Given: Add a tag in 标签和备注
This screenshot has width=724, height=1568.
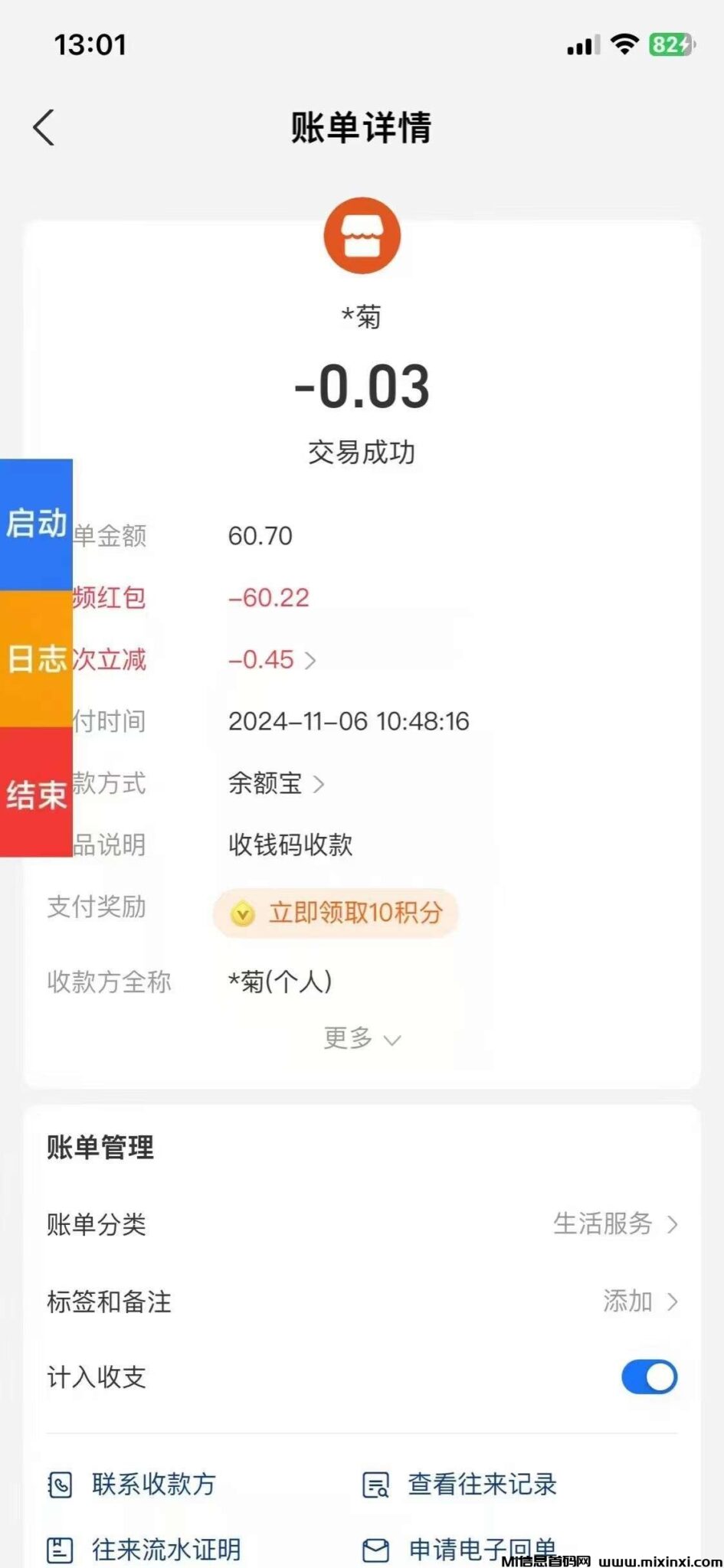Looking at the screenshot, I should 639,1302.
